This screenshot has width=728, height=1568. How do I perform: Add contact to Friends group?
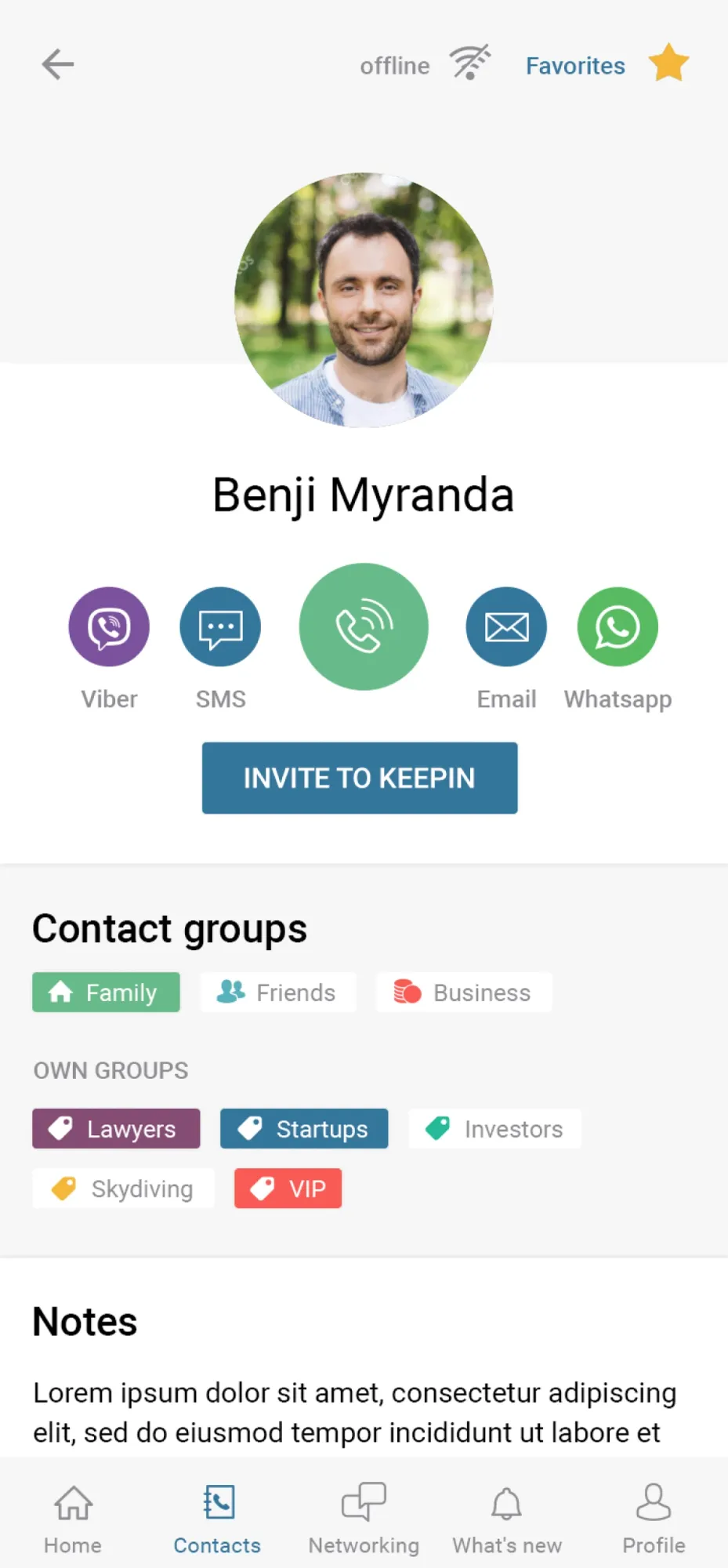click(278, 993)
